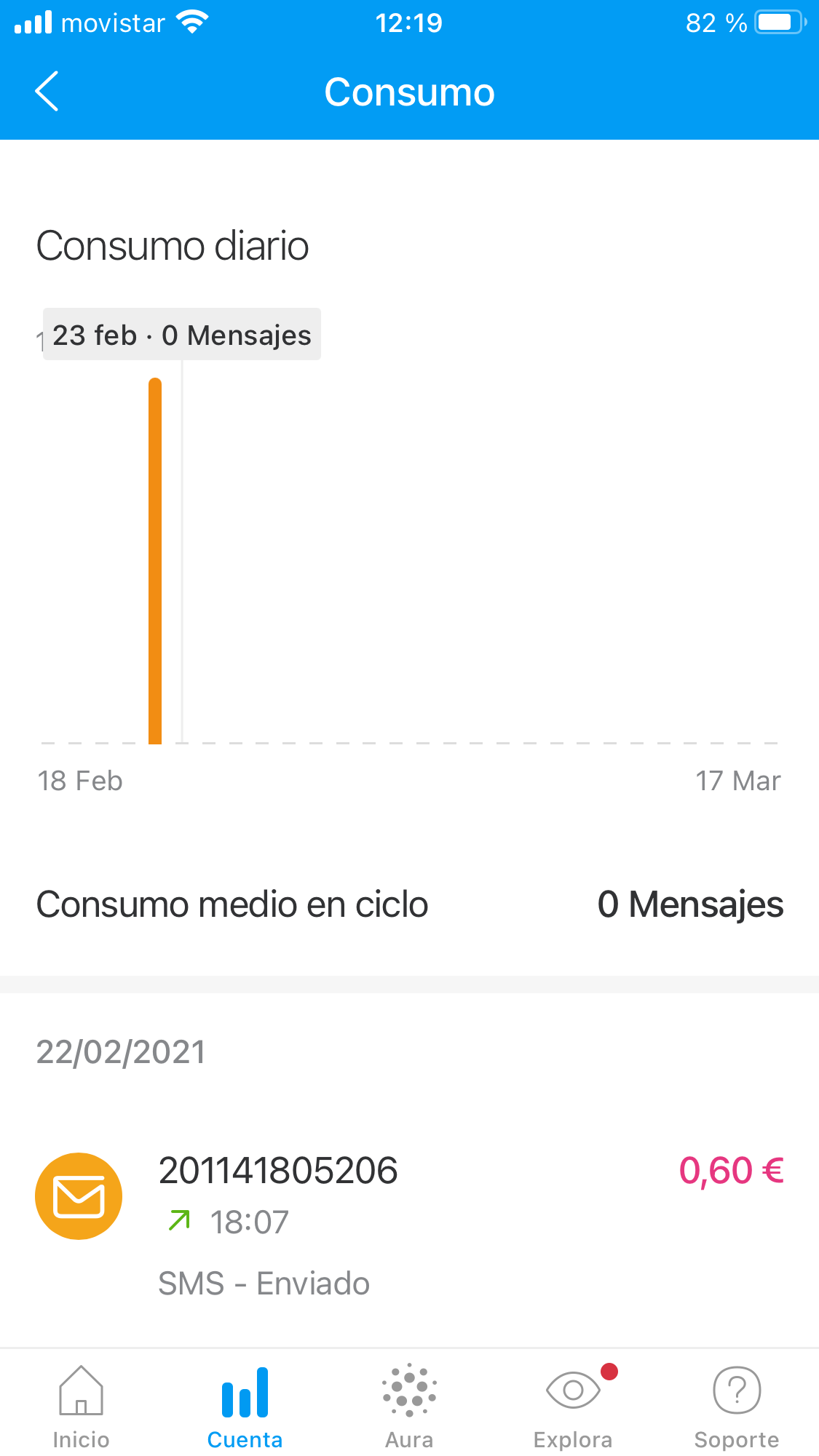The width and height of the screenshot is (819, 1456).
Task: Tap the Wi-Fi icon in status bar
Action: click(192, 22)
